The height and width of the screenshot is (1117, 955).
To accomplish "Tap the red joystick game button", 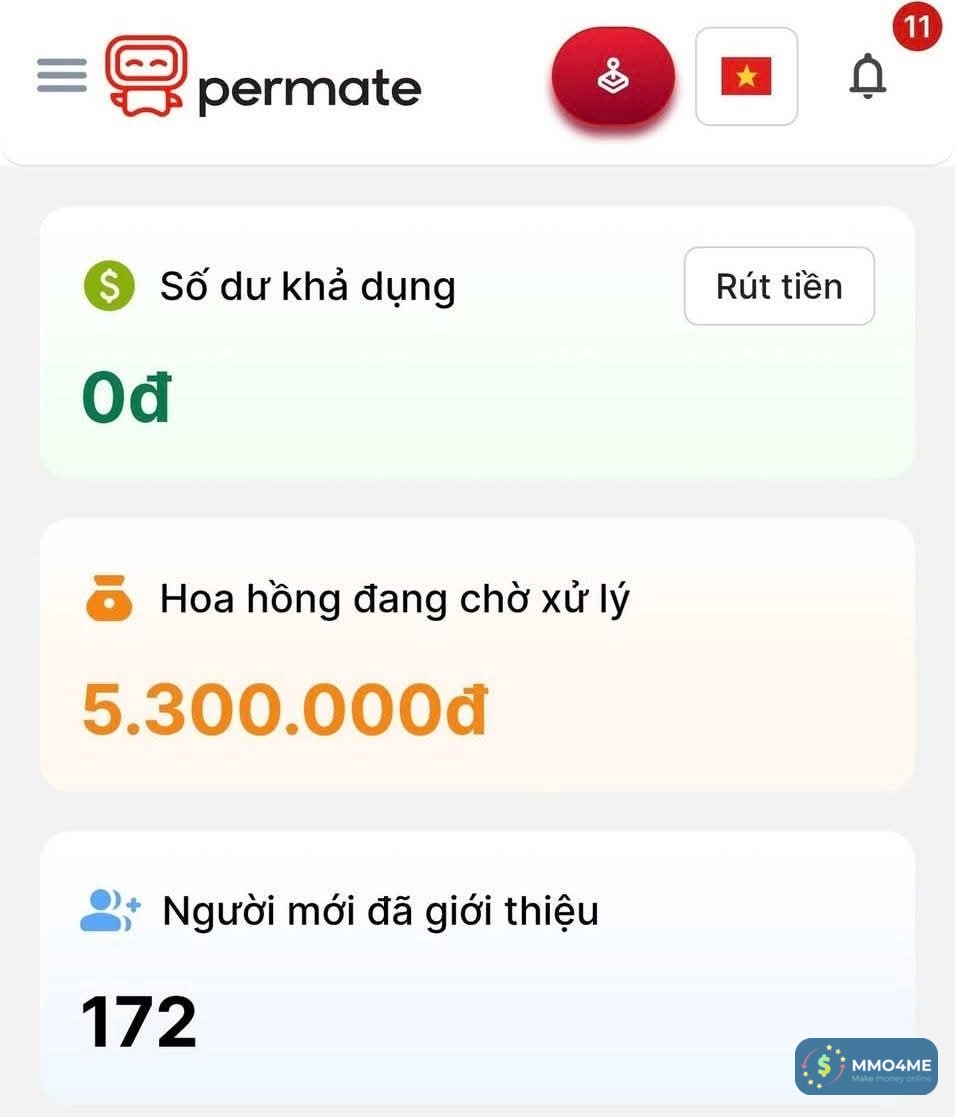I will pos(613,77).
